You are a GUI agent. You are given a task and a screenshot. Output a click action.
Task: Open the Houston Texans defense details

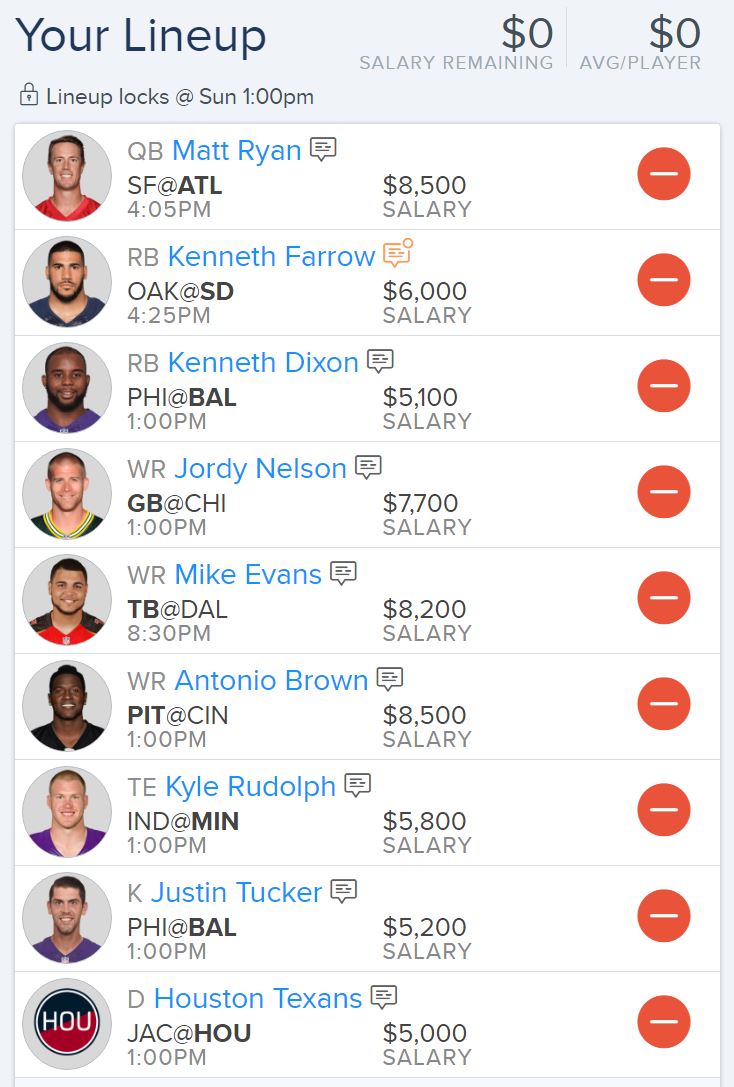coord(257,999)
